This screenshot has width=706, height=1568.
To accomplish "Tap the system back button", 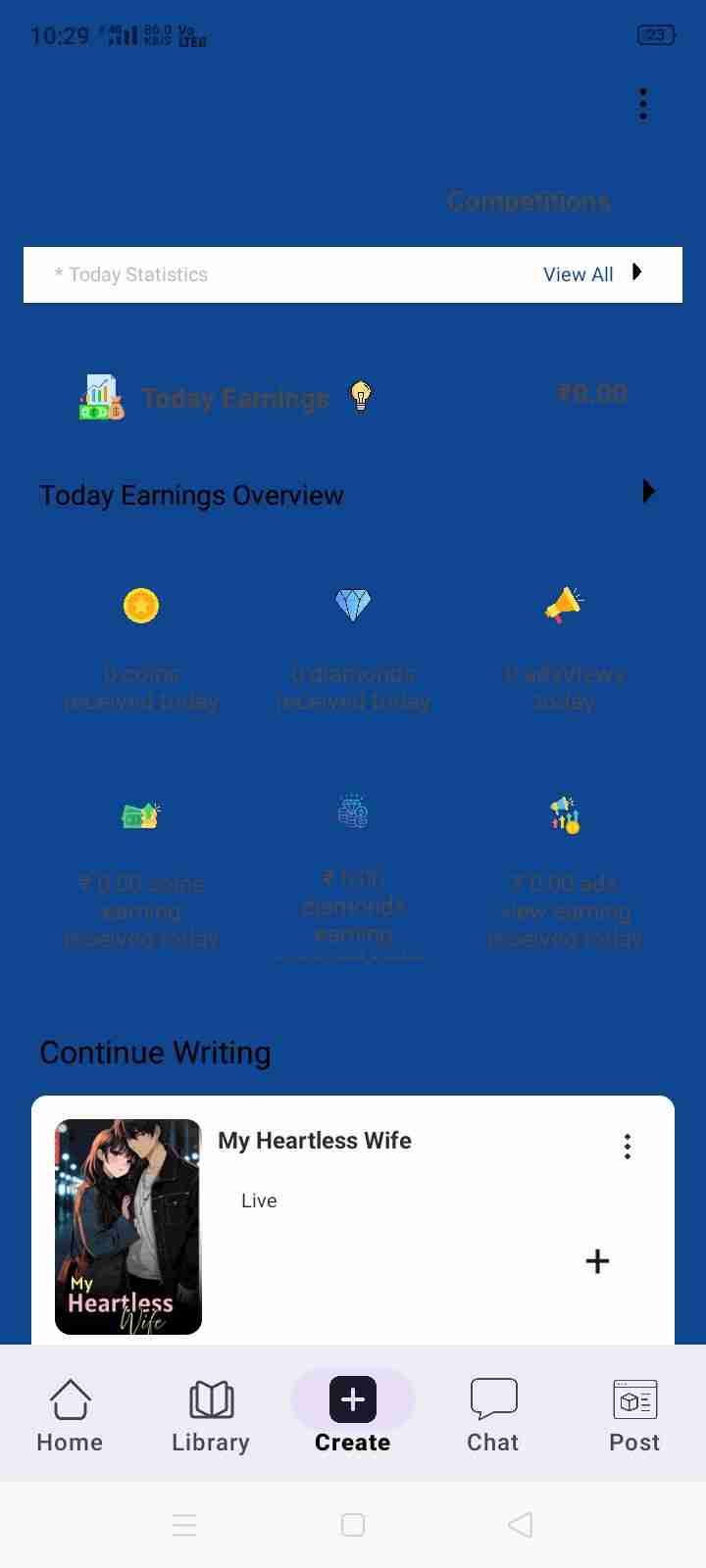I will [521, 1525].
